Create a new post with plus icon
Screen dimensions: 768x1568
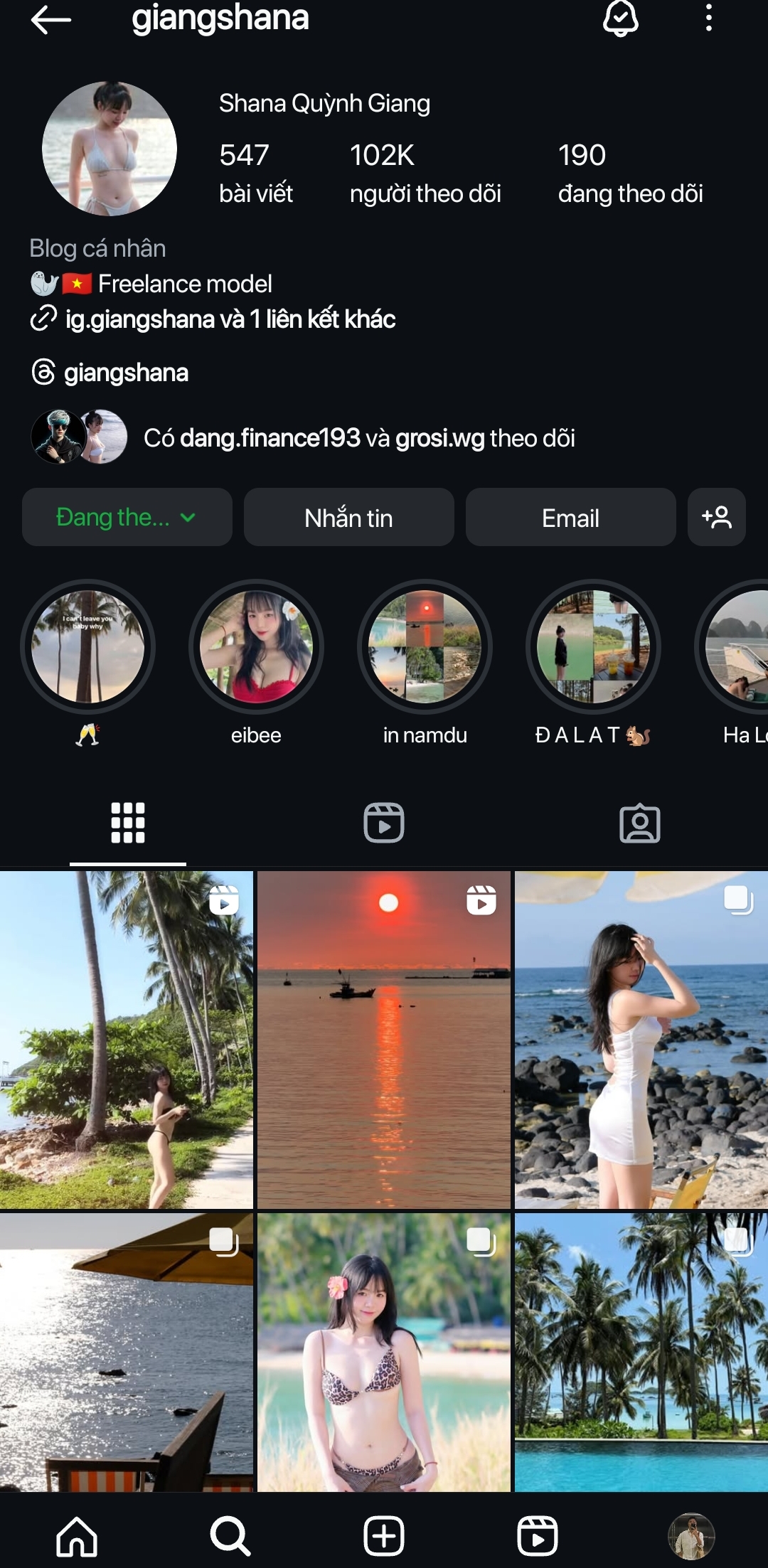384,1536
